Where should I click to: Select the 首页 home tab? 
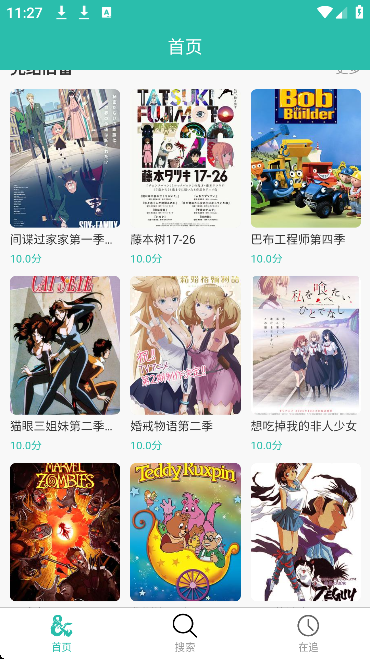pos(61,633)
